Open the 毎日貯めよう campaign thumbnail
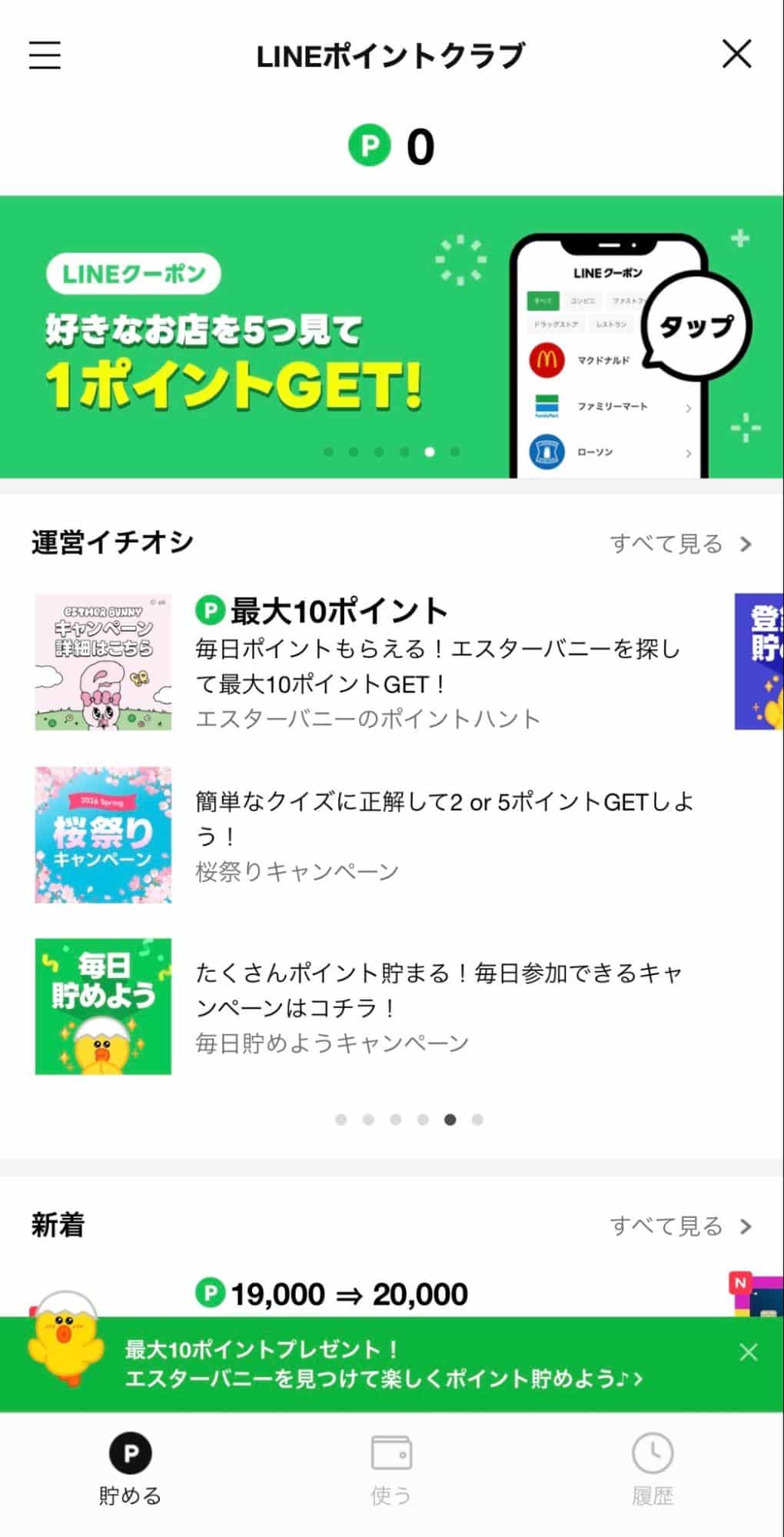This screenshot has width=784, height=1537. [103, 1003]
